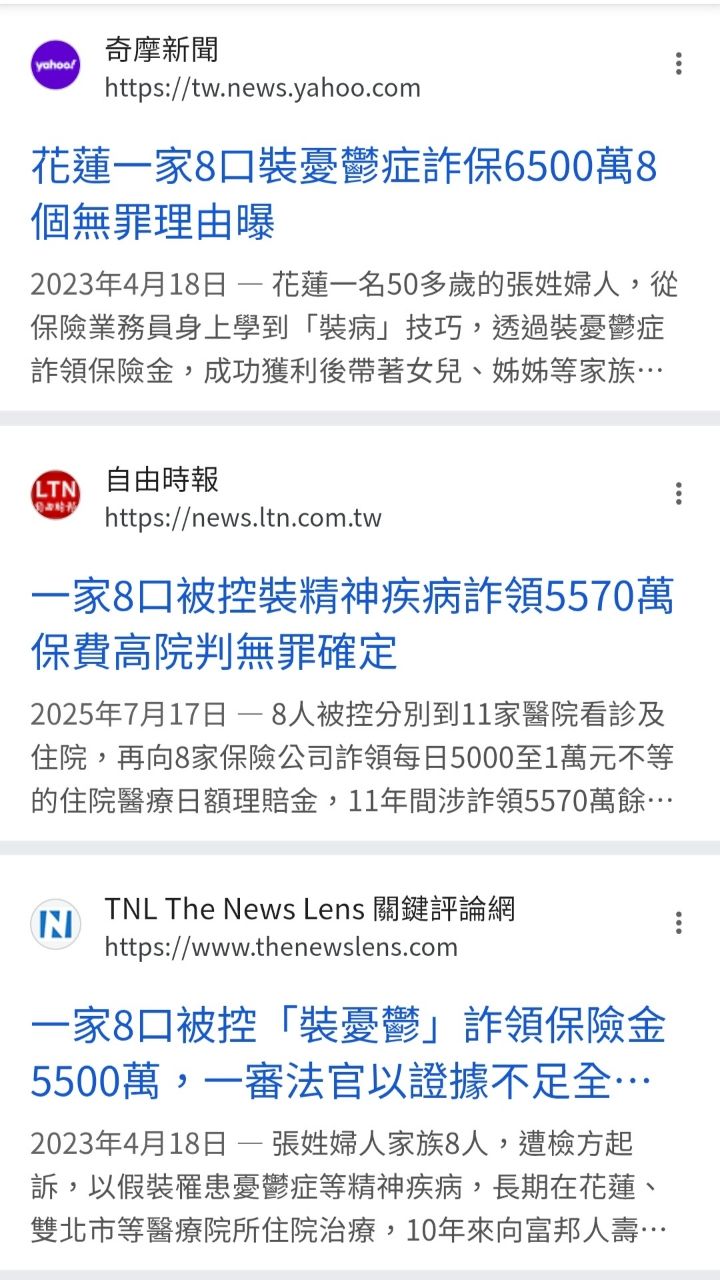Viewport: 720px width, 1280px height.
Task: Visit the 自由時報 news.ltn.com.tw source
Action: (x=243, y=517)
